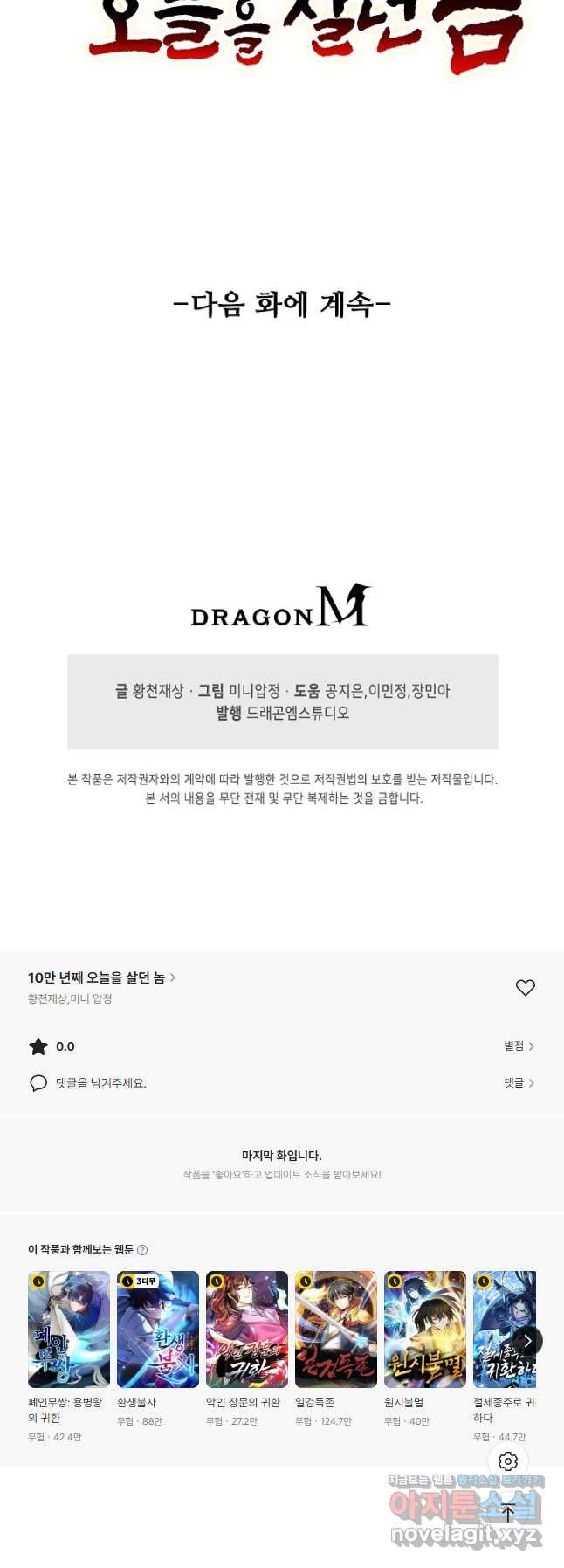The height and width of the screenshot is (1568, 564).
Task: Open the viewer settings gear
Action: point(508,1461)
